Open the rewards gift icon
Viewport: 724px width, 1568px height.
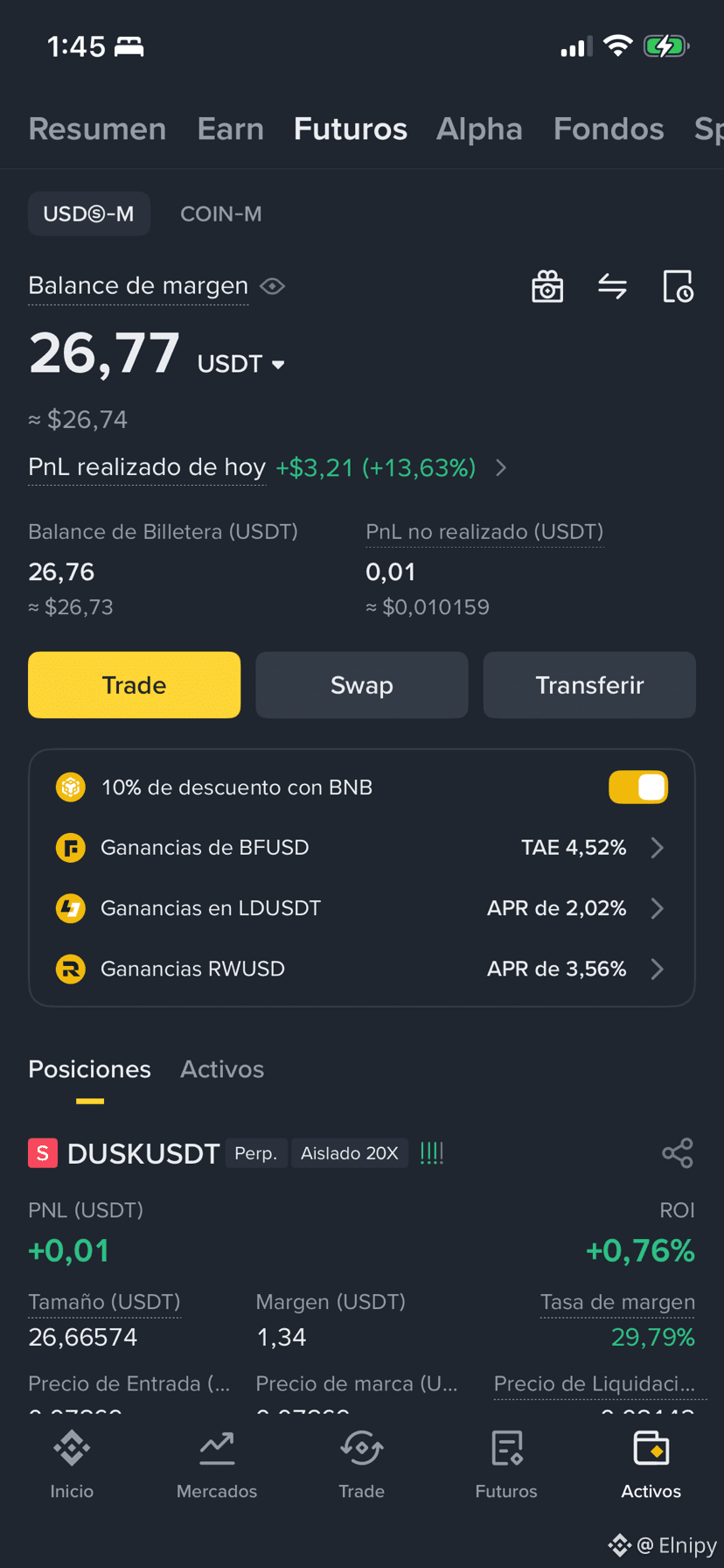(547, 286)
